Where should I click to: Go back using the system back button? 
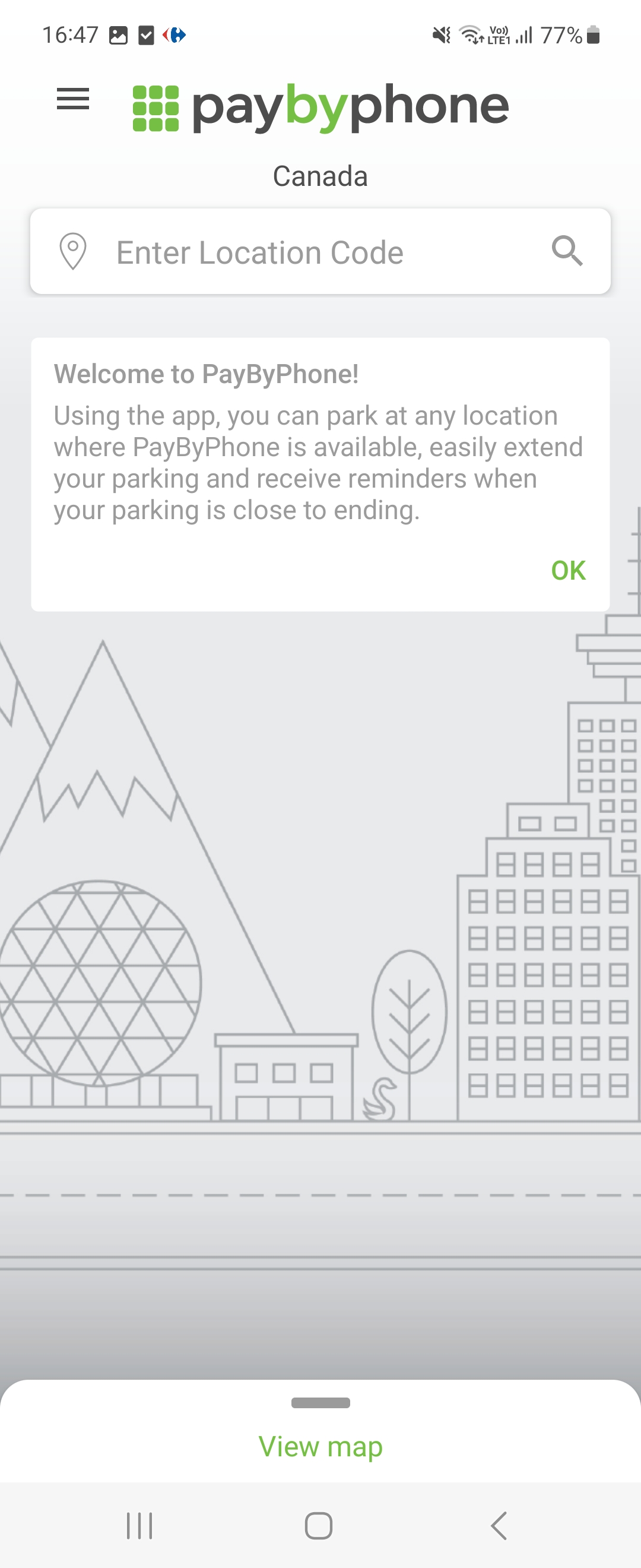tap(499, 1525)
